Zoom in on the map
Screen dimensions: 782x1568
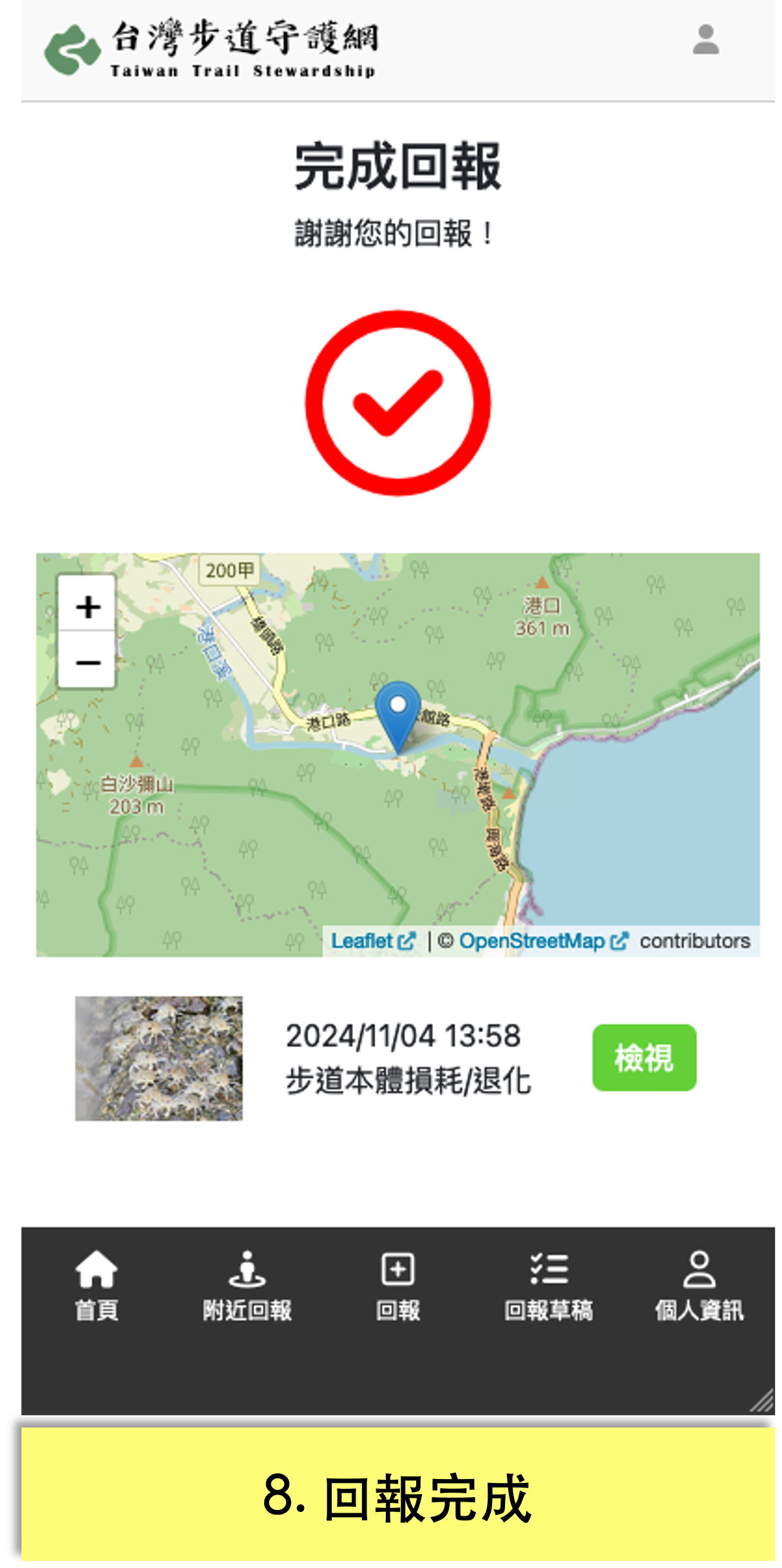click(88, 606)
